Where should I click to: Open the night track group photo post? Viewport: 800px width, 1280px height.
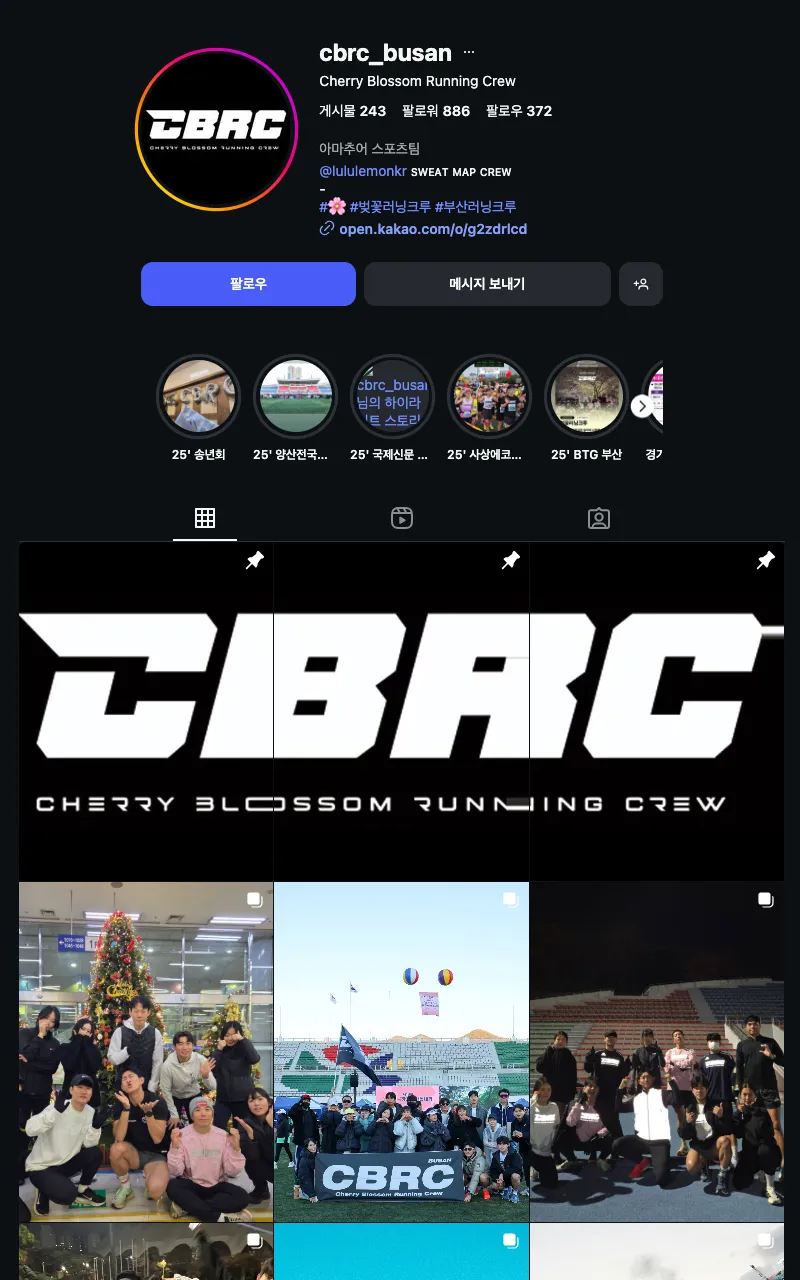tap(657, 1050)
